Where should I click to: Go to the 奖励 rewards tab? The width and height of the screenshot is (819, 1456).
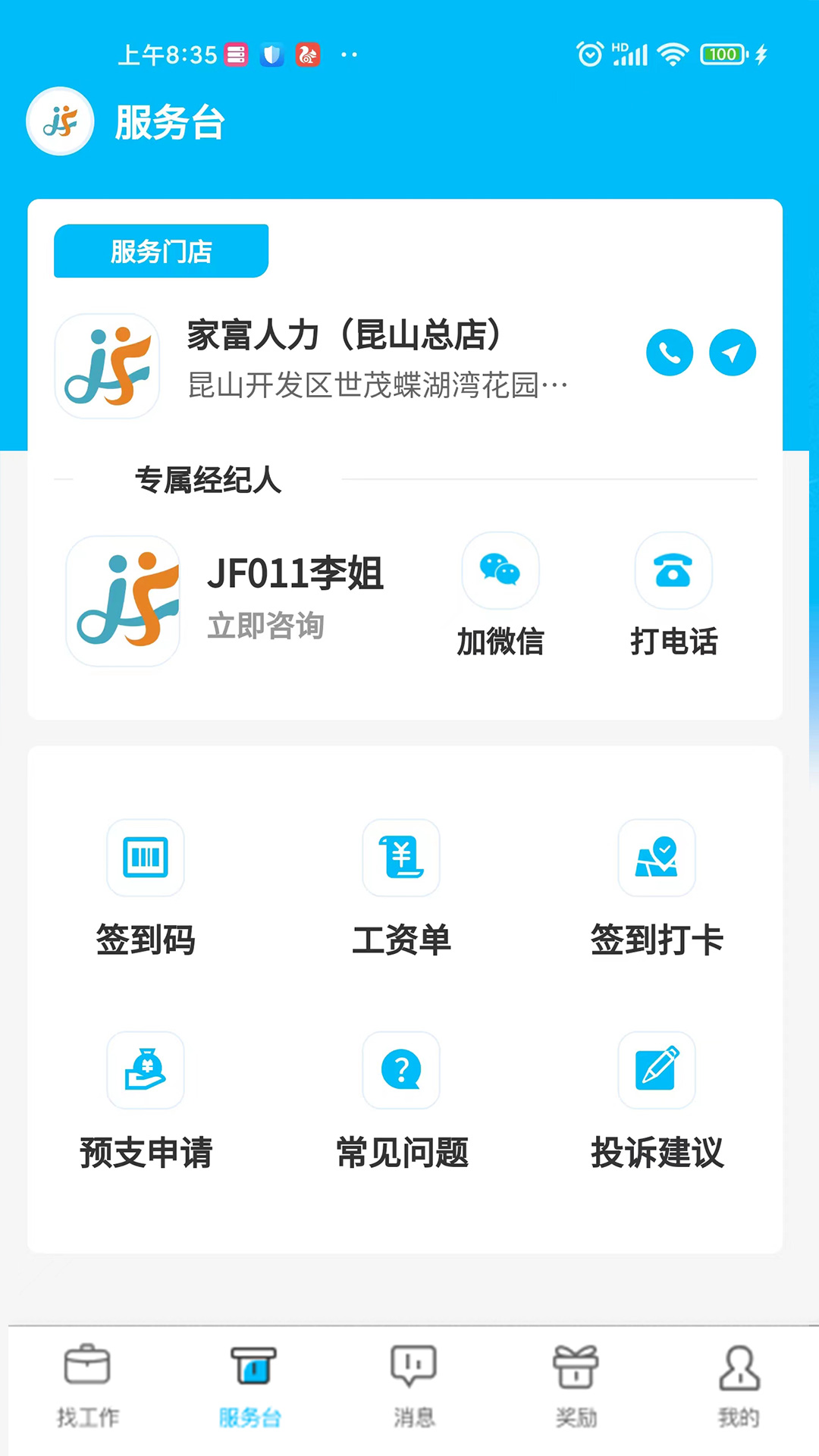tap(576, 1387)
